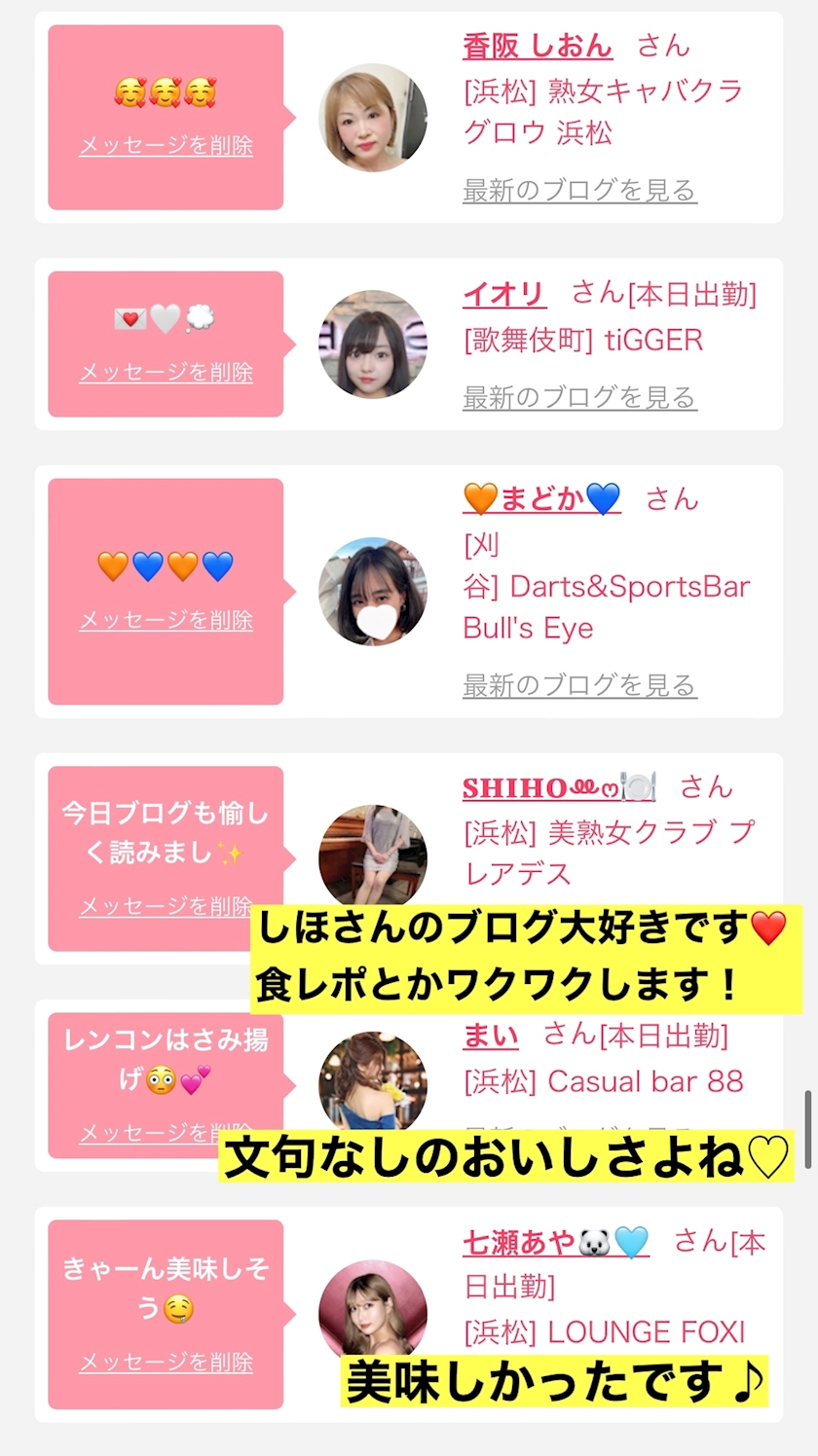Screen dimensions: 818x1456
Task: Open 香阪 しおん's profile name link
Action: (538, 46)
